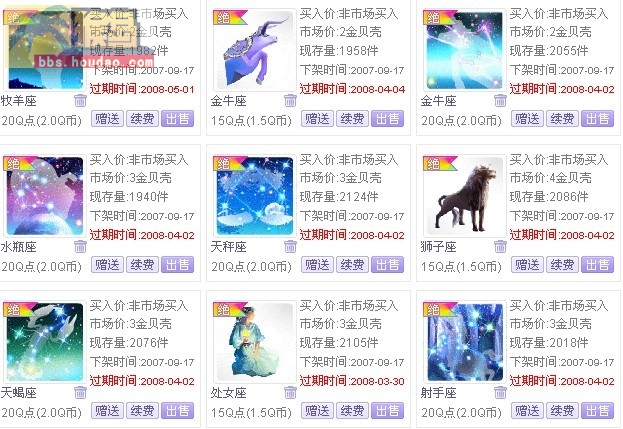Viewport: 623px width, 429px height.
Task: Open the 狮子座 lion thumbnail
Action: (x=464, y=195)
